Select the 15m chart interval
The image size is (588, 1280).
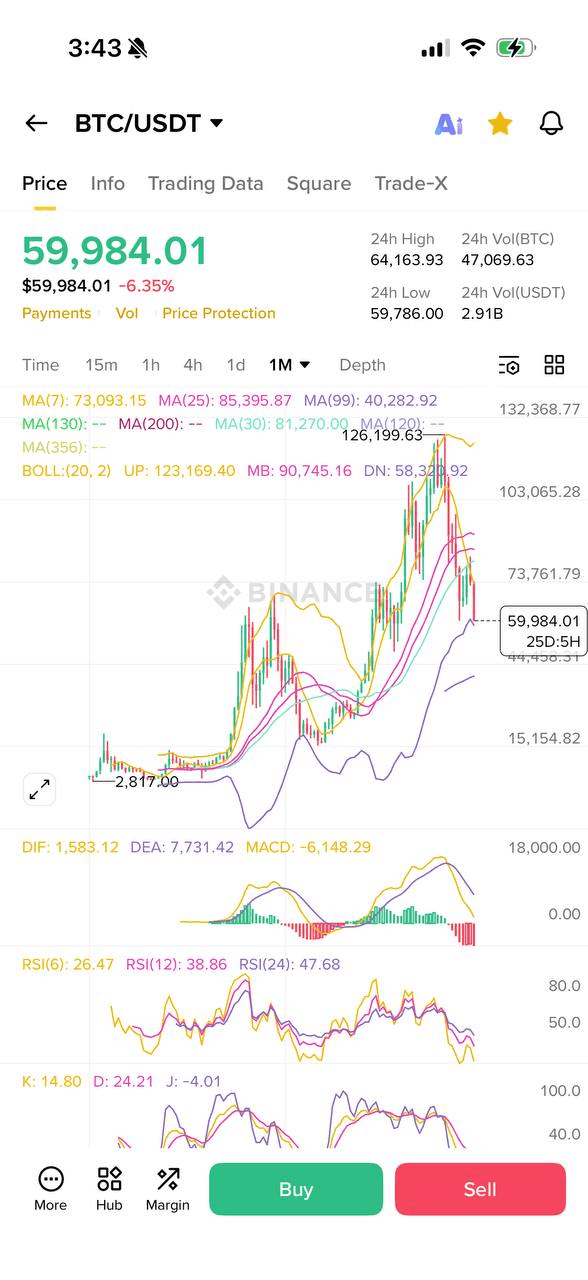click(101, 365)
